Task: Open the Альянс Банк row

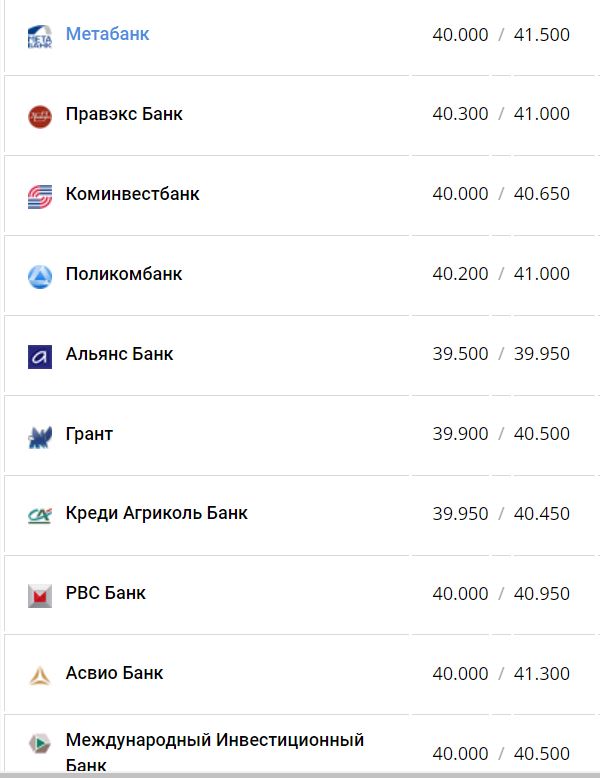Action: (x=119, y=354)
